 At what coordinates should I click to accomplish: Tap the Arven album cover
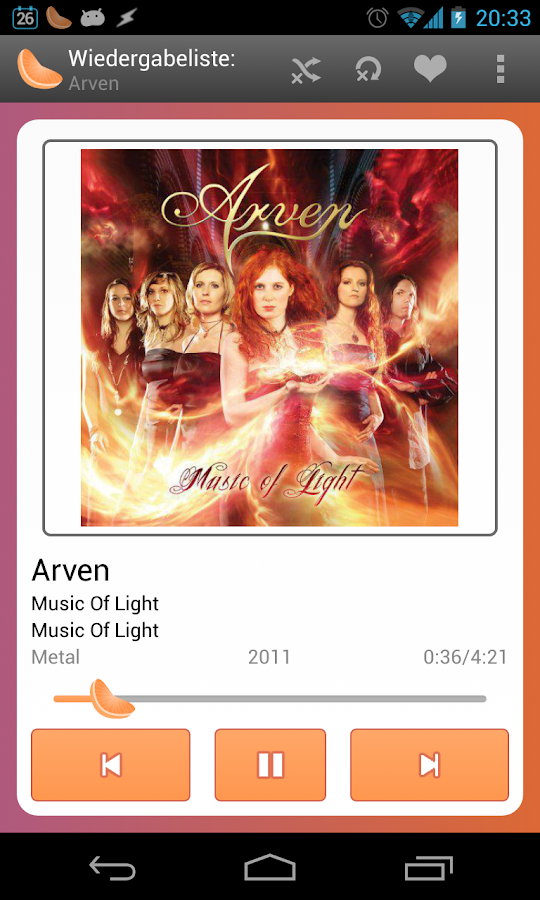(270, 338)
